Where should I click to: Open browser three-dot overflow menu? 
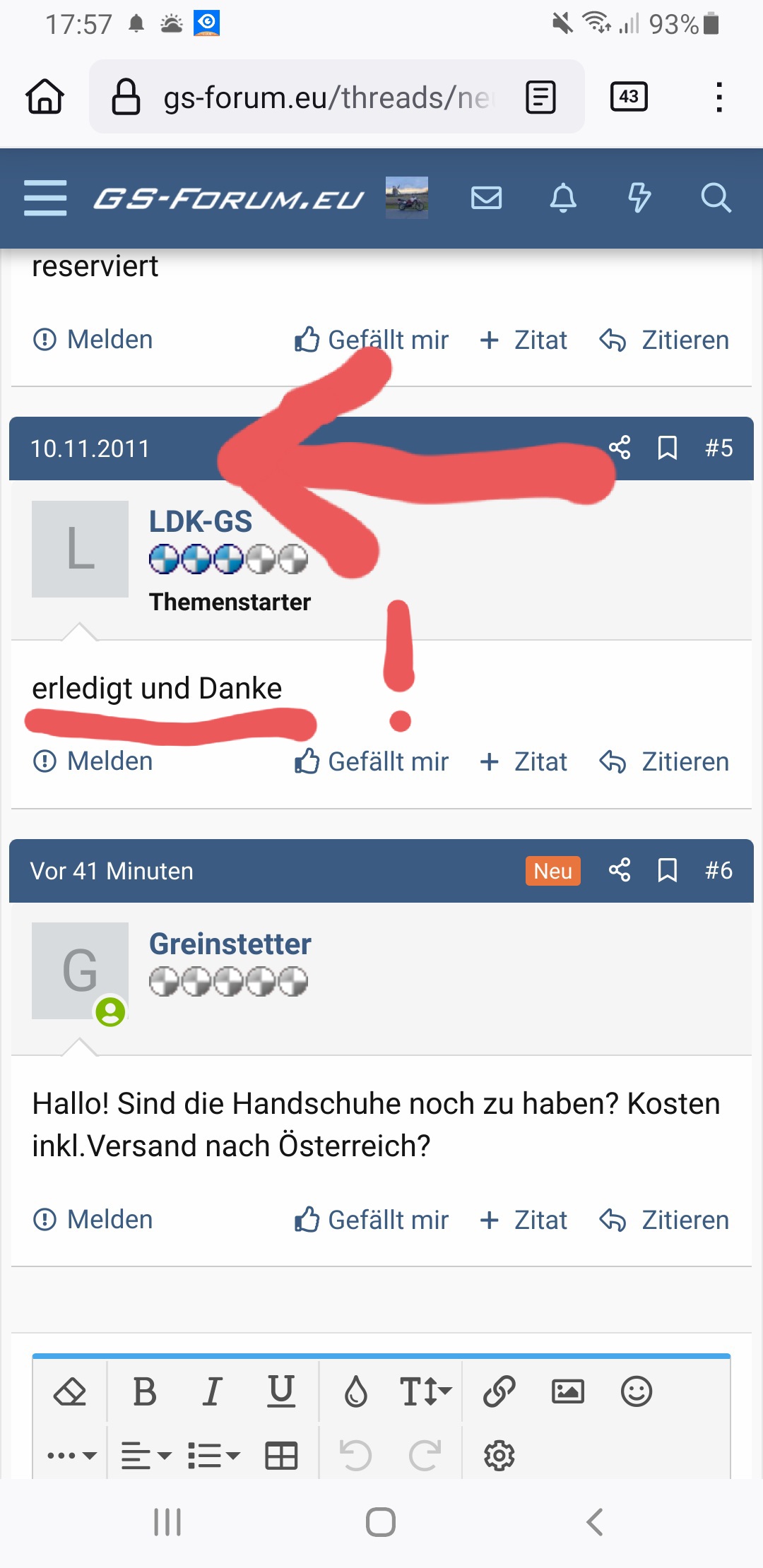(718, 97)
